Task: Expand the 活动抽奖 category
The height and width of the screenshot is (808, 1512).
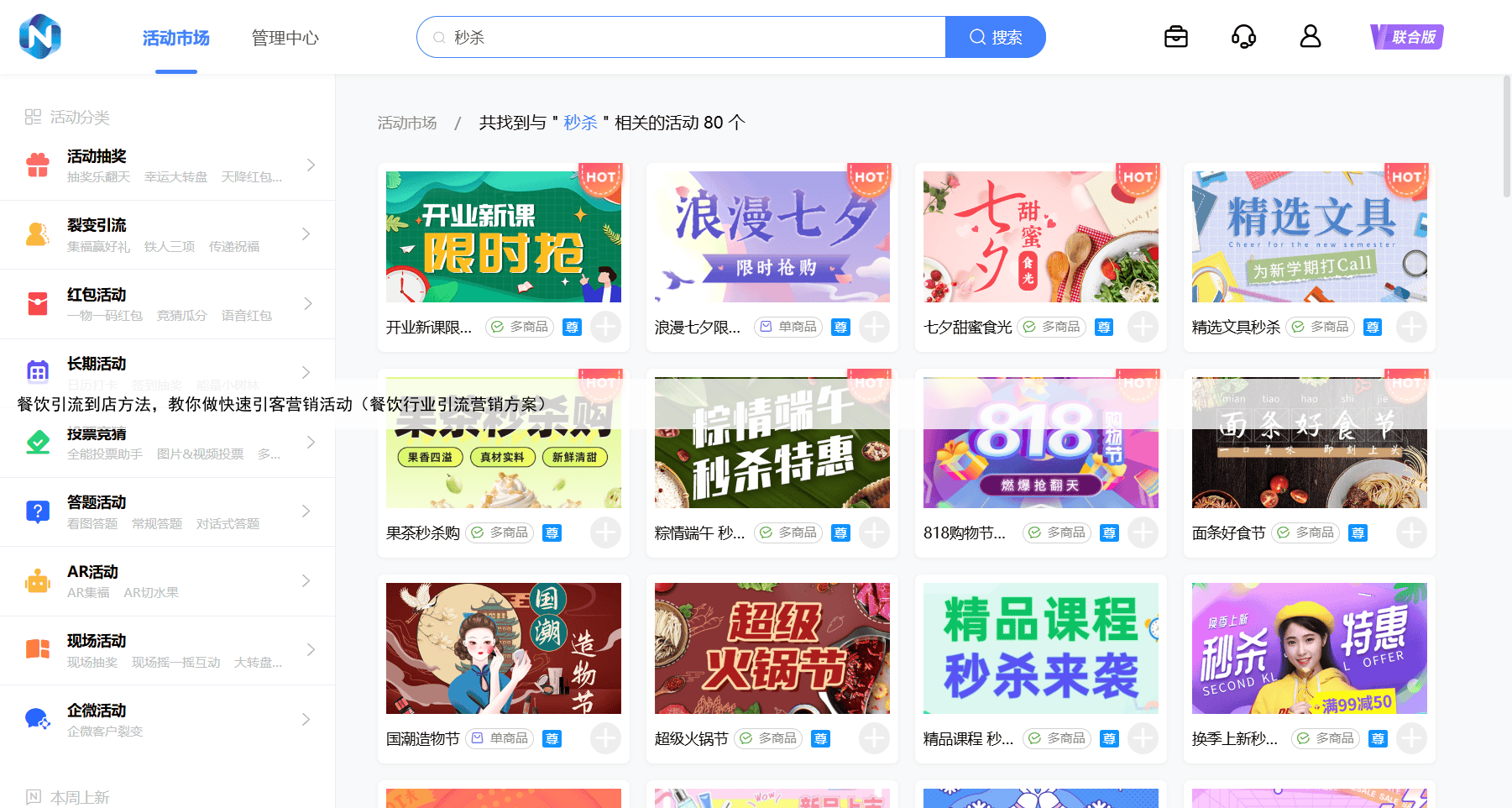Action: pos(168,165)
